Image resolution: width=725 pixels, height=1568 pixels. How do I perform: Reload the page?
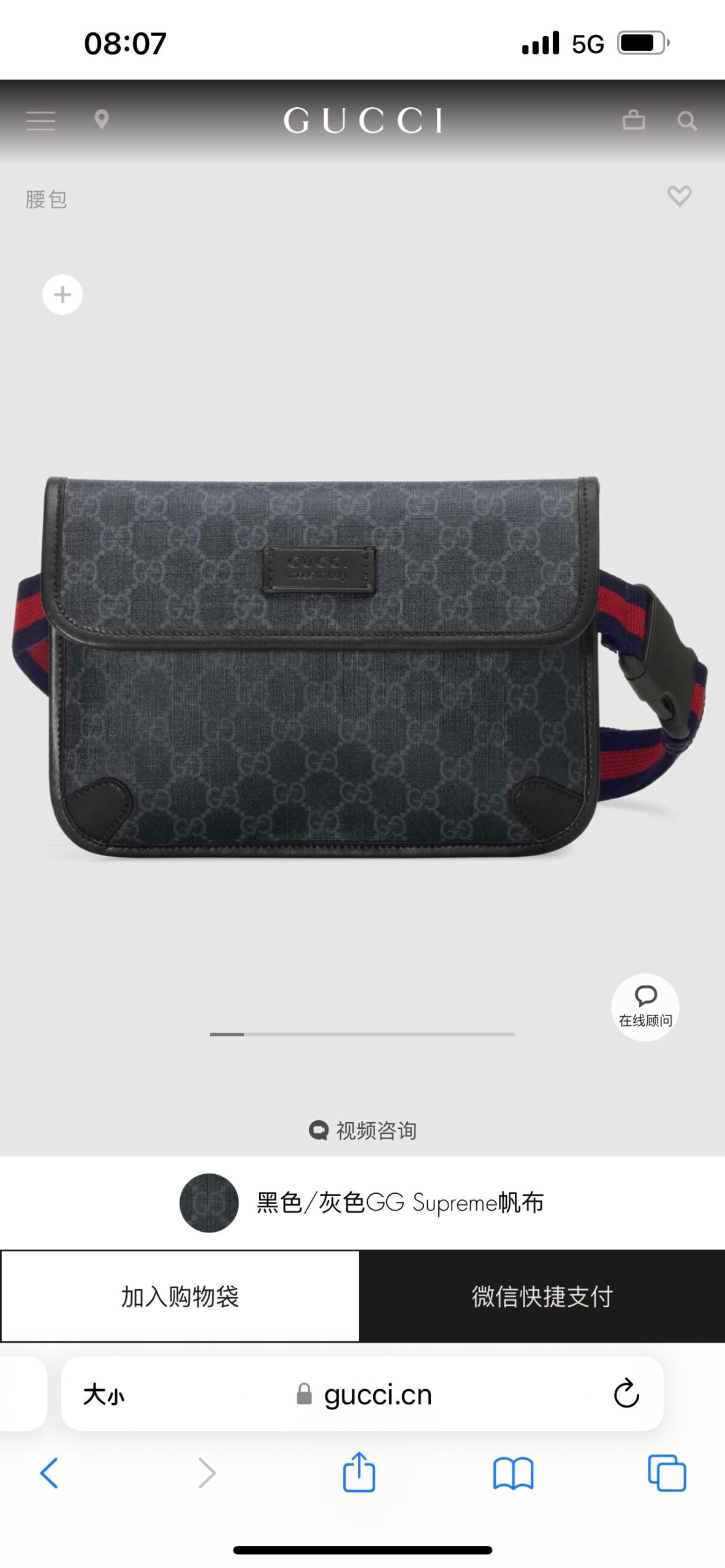click(x=626, y=1393)
